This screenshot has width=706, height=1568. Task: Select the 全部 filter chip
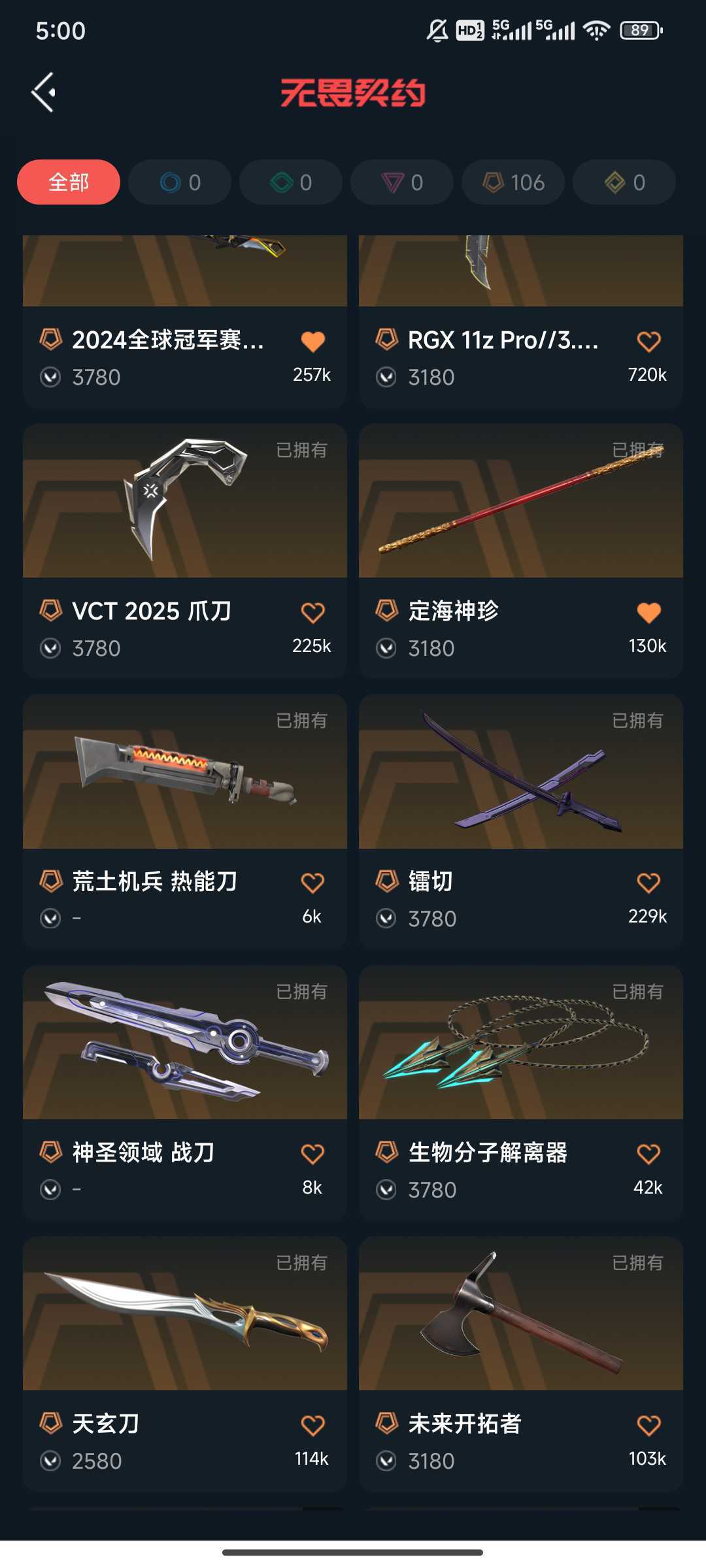coord(69,182)
